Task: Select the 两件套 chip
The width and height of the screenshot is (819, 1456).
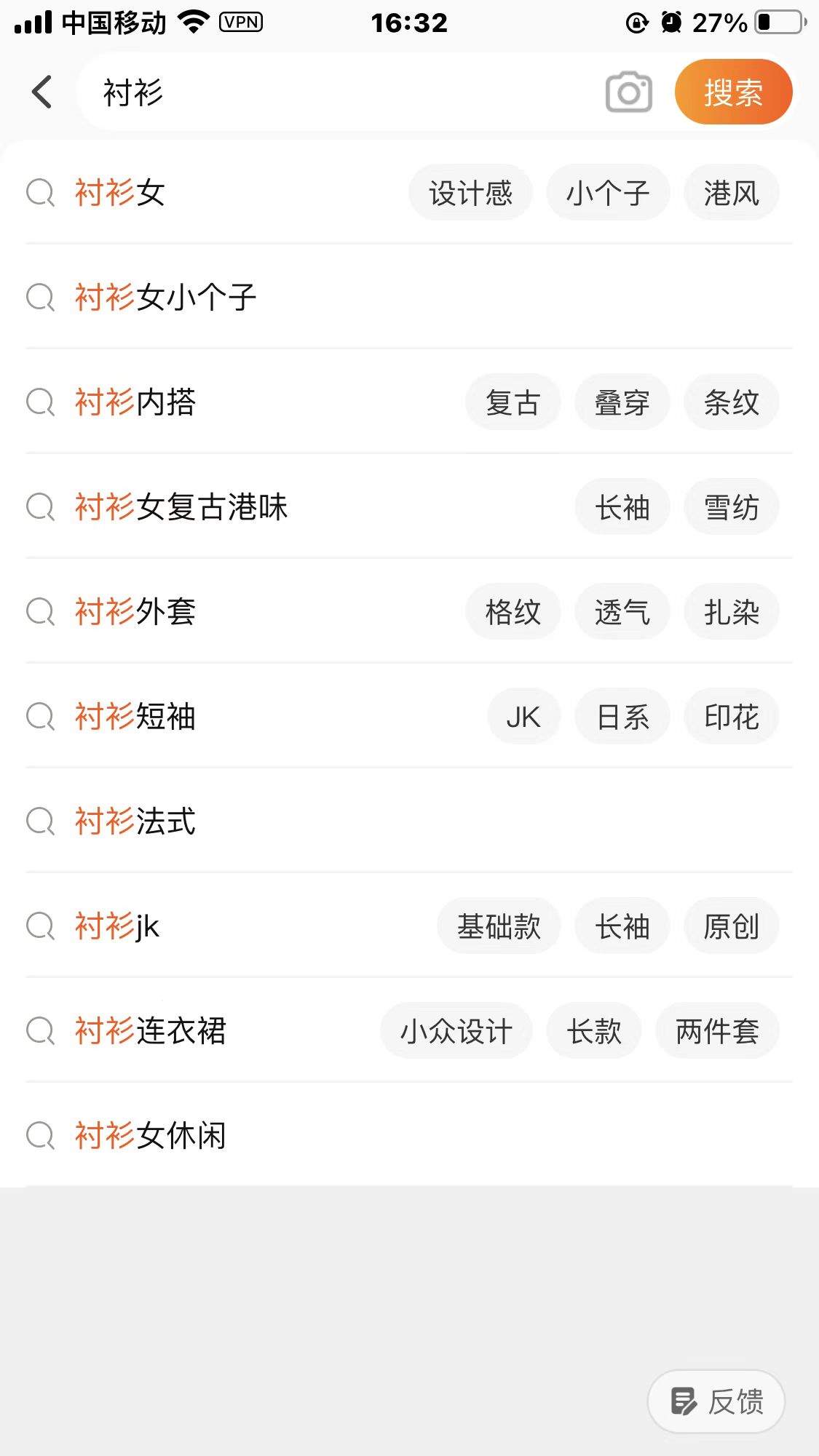Action: tap(717, 1031)
